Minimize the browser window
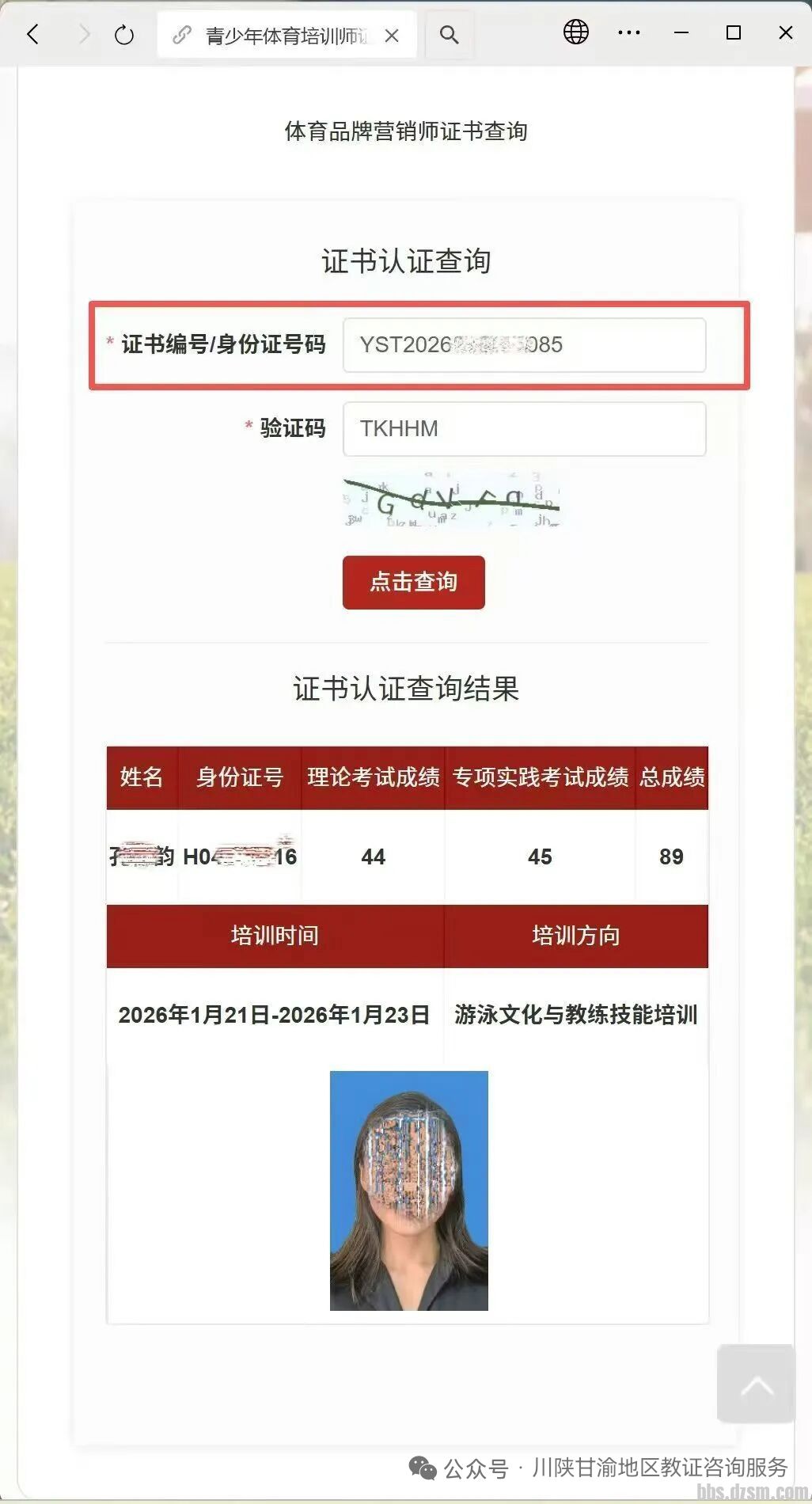This screenshot has height=1504, width=812. point(681,32)
